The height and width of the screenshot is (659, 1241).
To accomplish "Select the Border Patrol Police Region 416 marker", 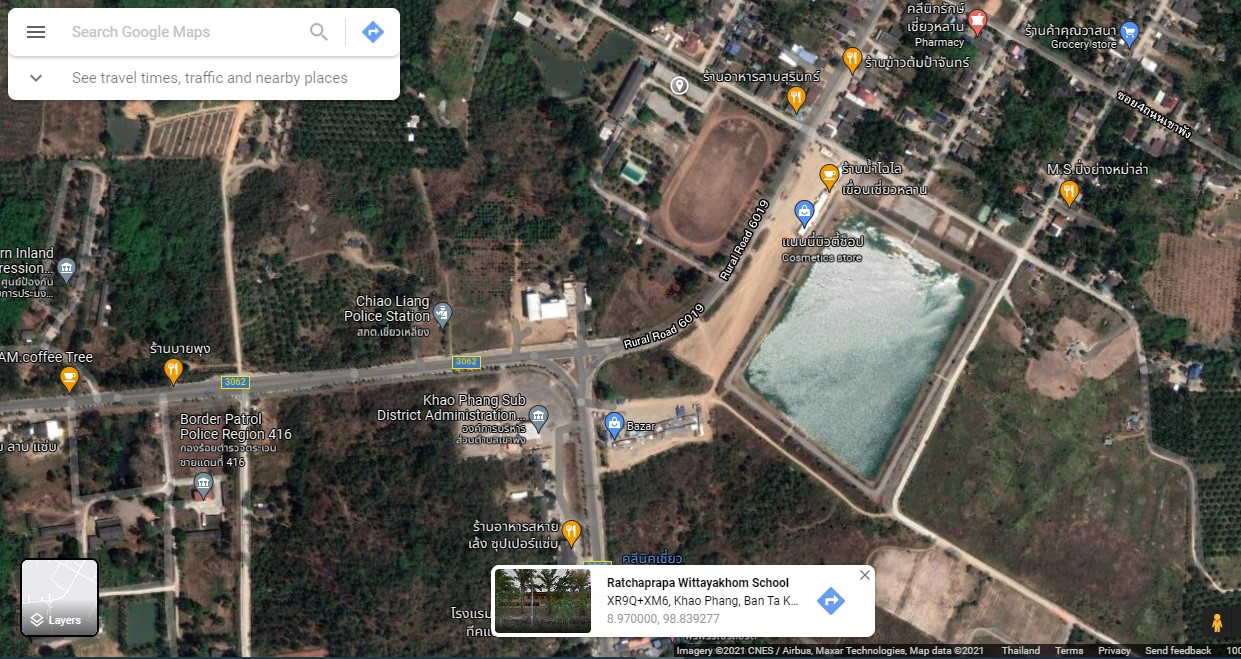I will (204, 484).
